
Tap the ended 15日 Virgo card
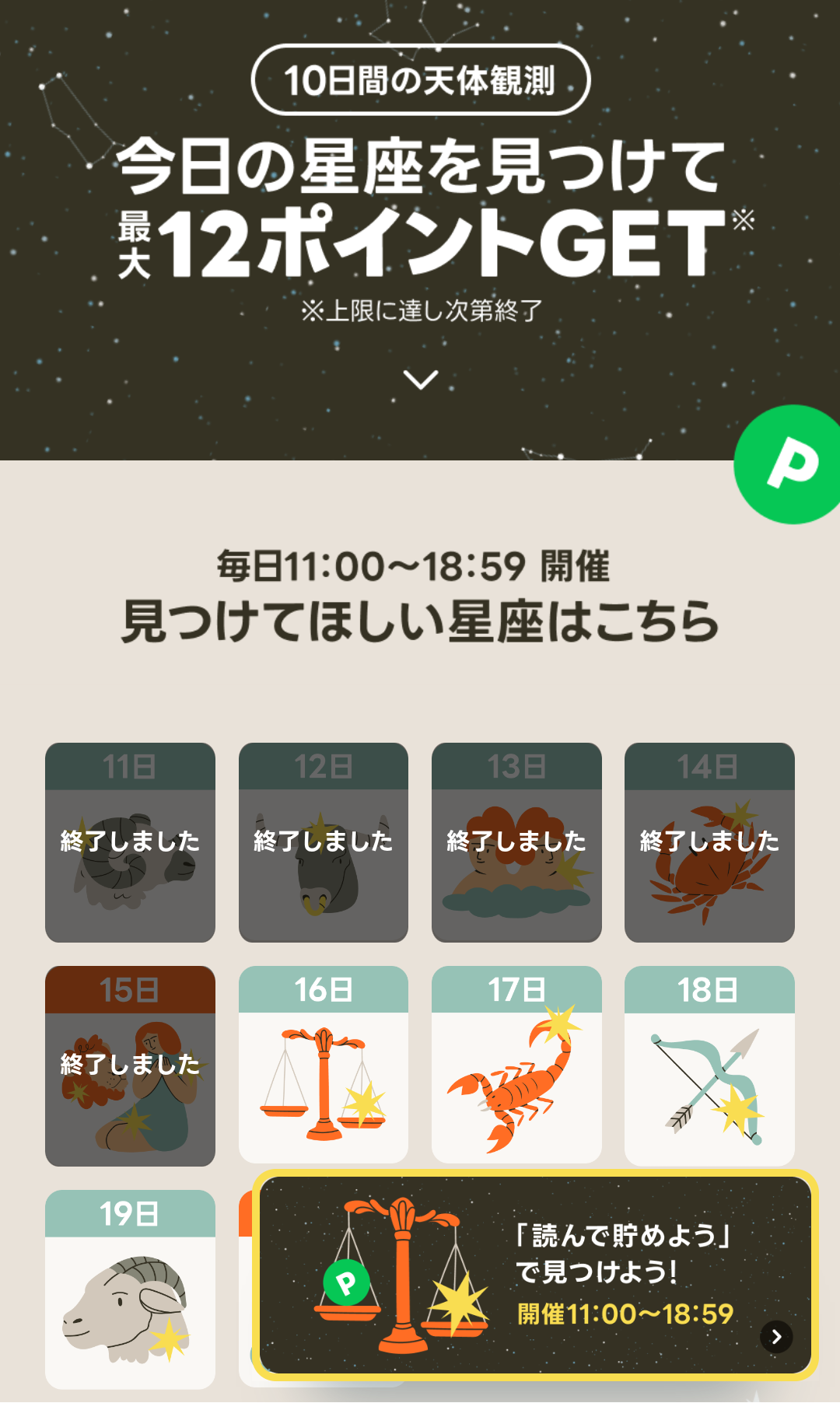130,1065
